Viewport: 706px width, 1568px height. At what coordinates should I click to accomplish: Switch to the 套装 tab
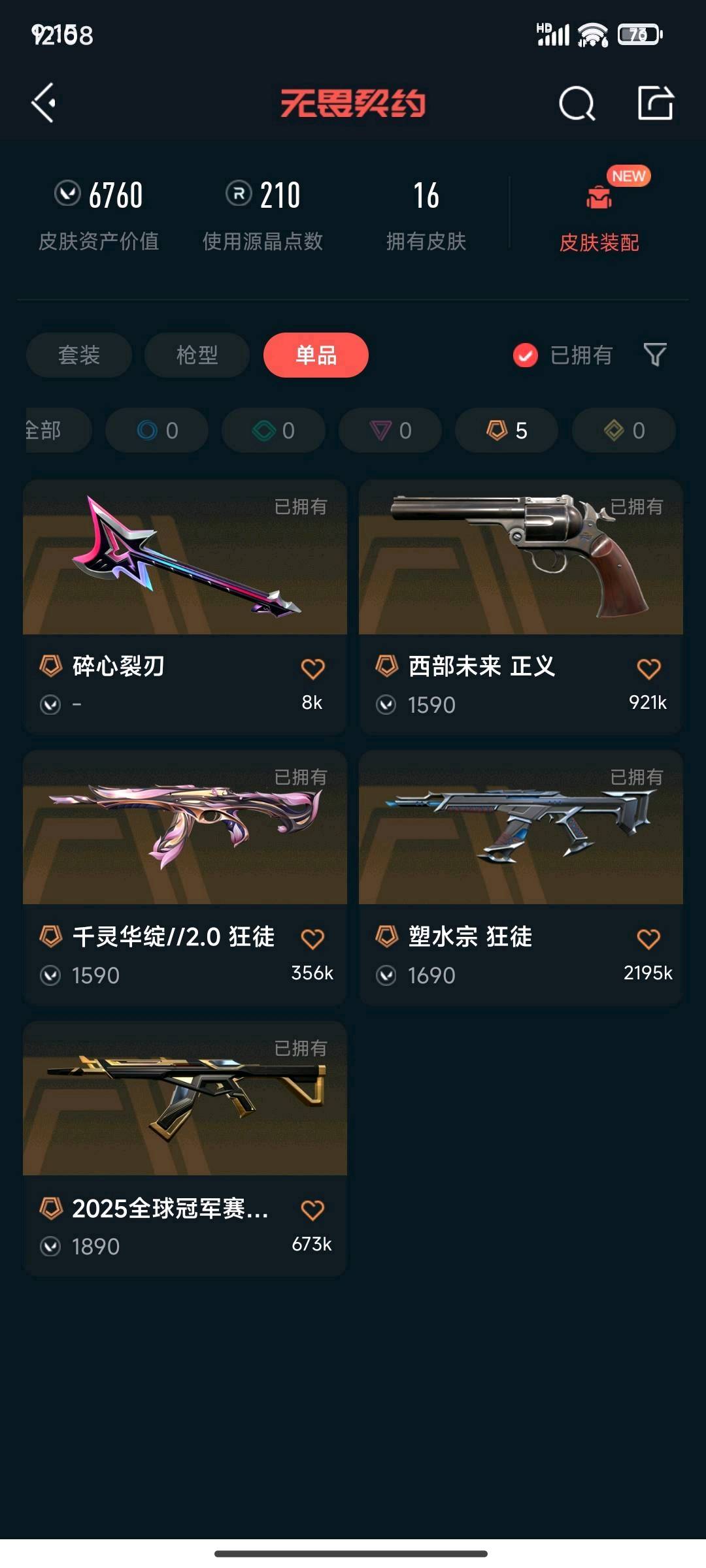coord(79,355)
